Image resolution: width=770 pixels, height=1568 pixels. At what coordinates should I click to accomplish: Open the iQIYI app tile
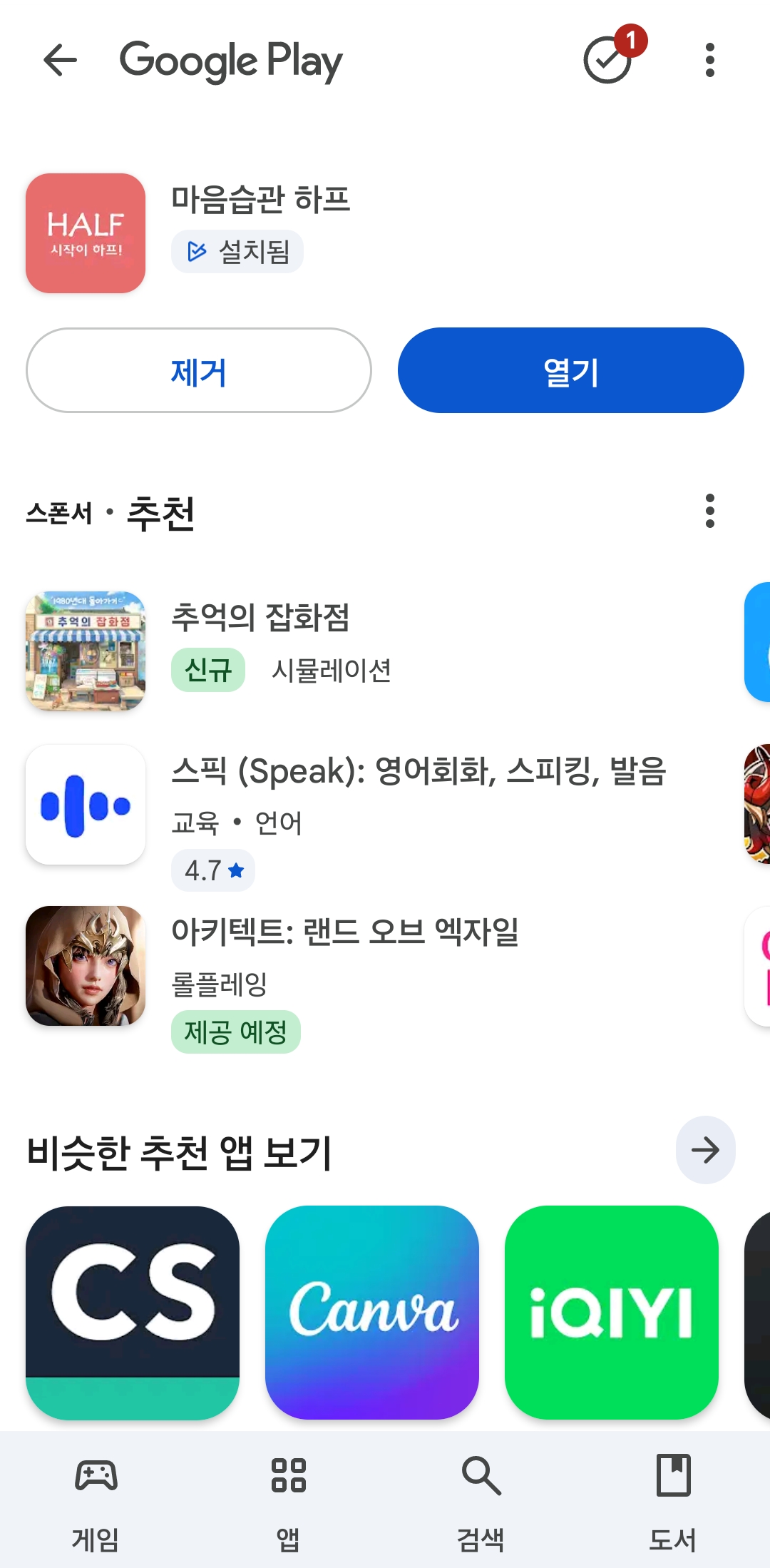[x=612, y=1313]
